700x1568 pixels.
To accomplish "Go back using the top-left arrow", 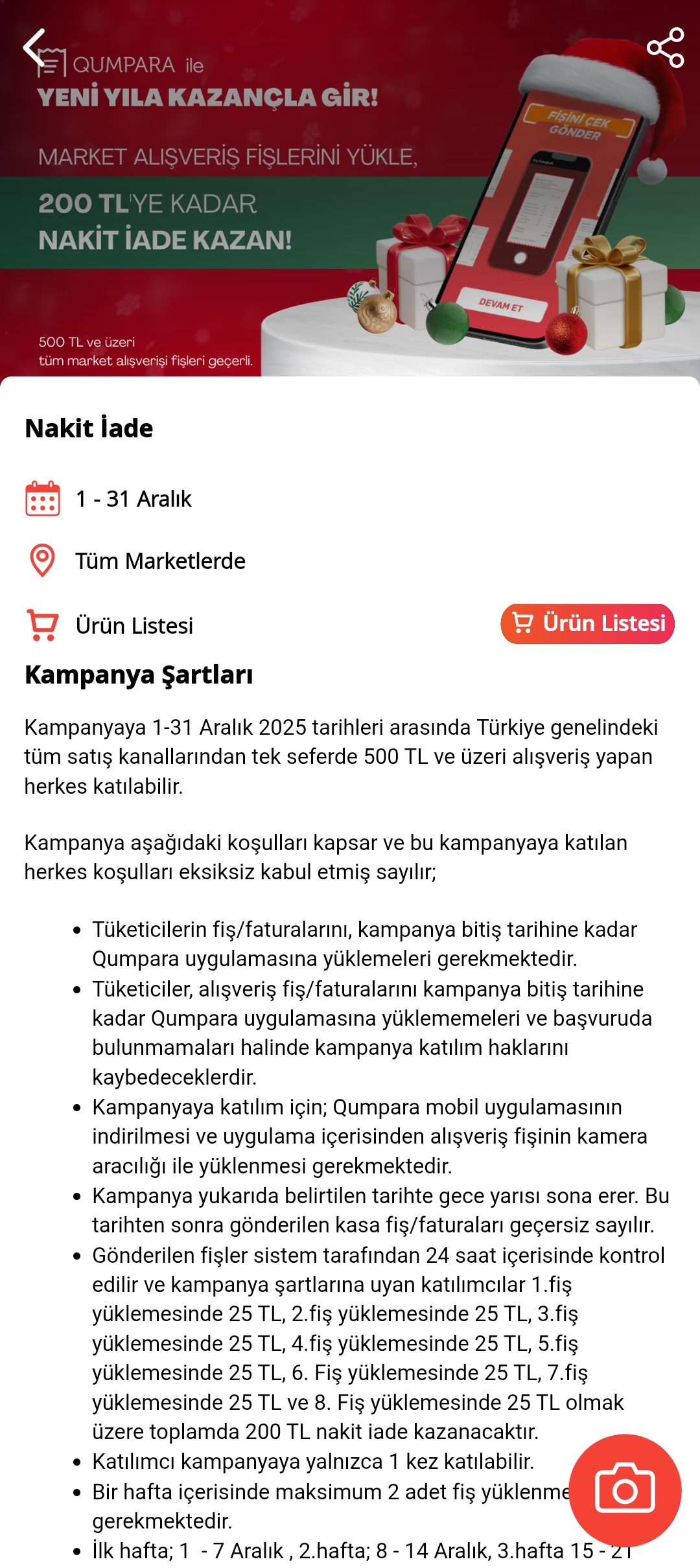I will (34, 47).
